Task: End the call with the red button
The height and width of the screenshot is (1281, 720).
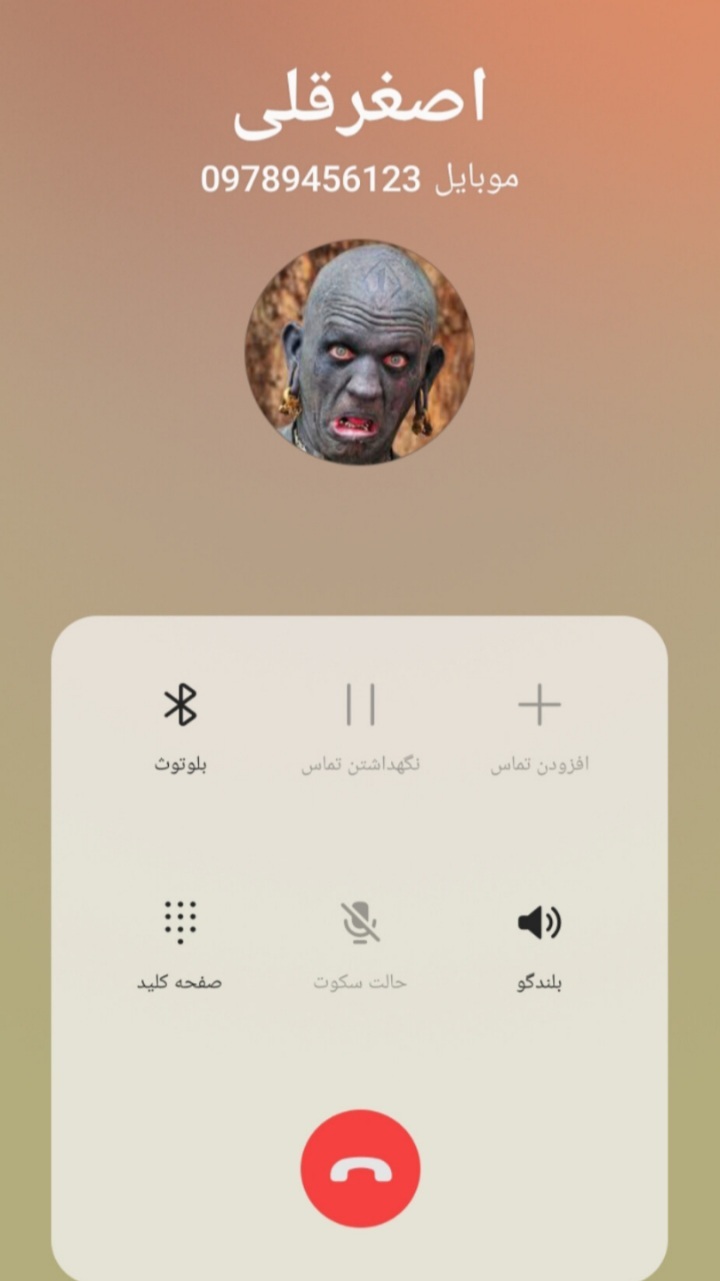Action: point(360,1168)
